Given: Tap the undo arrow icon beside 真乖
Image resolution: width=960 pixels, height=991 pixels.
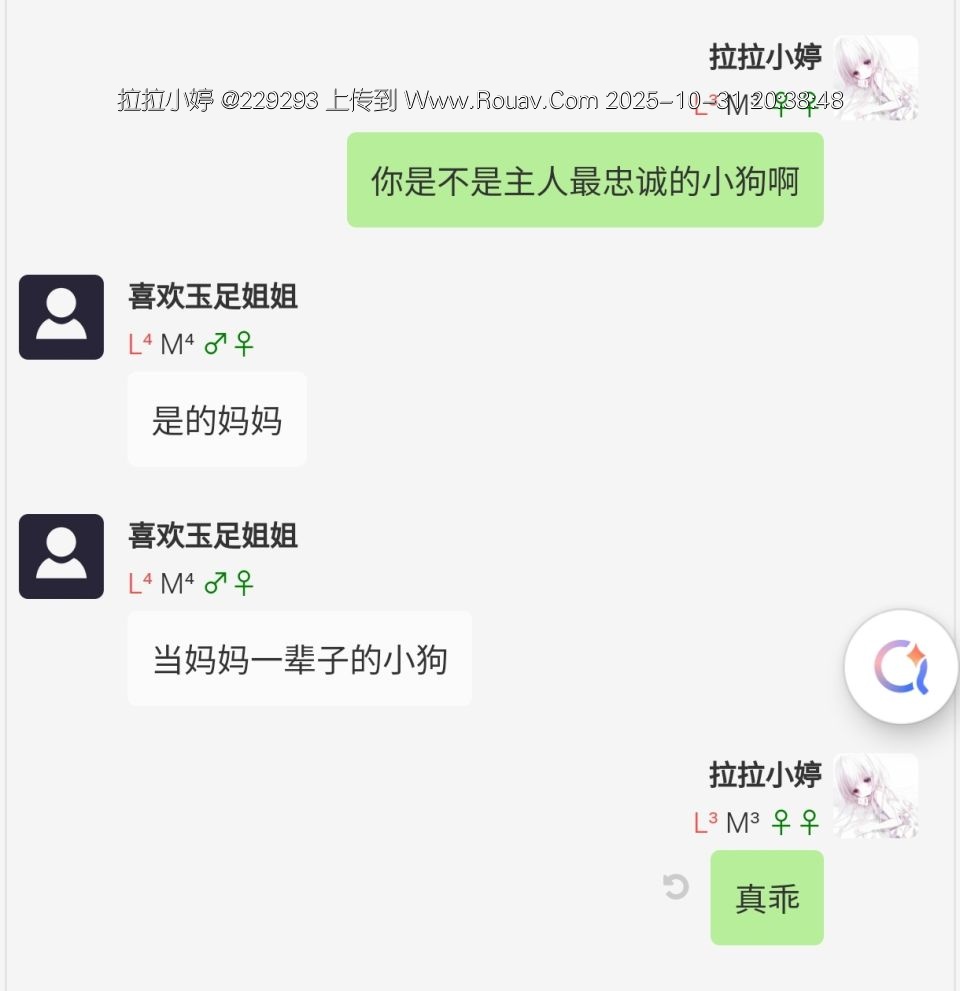Looking at the screenshot, I should tap(676, 886).
